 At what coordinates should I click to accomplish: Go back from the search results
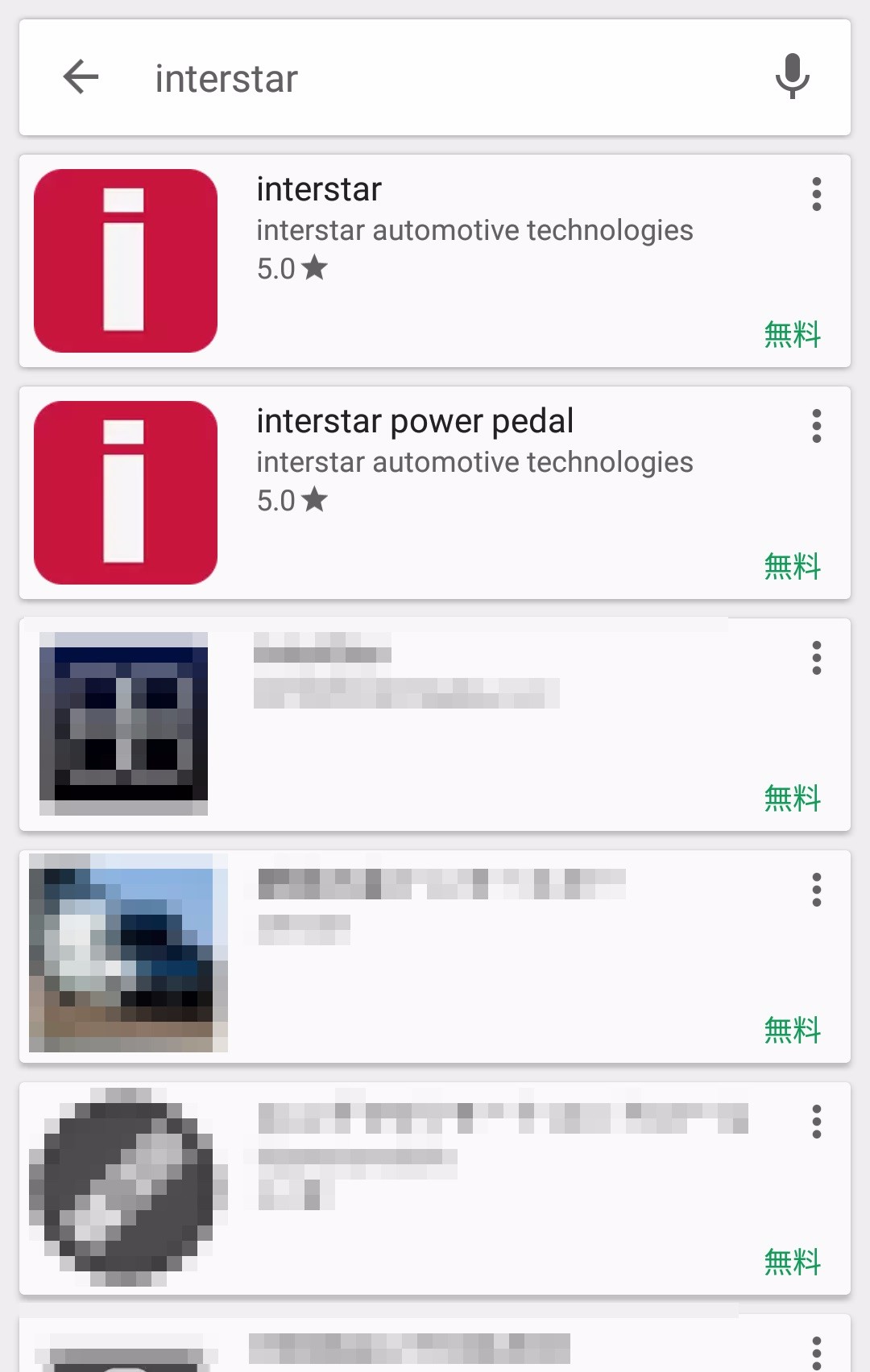(x=81, y=78)
